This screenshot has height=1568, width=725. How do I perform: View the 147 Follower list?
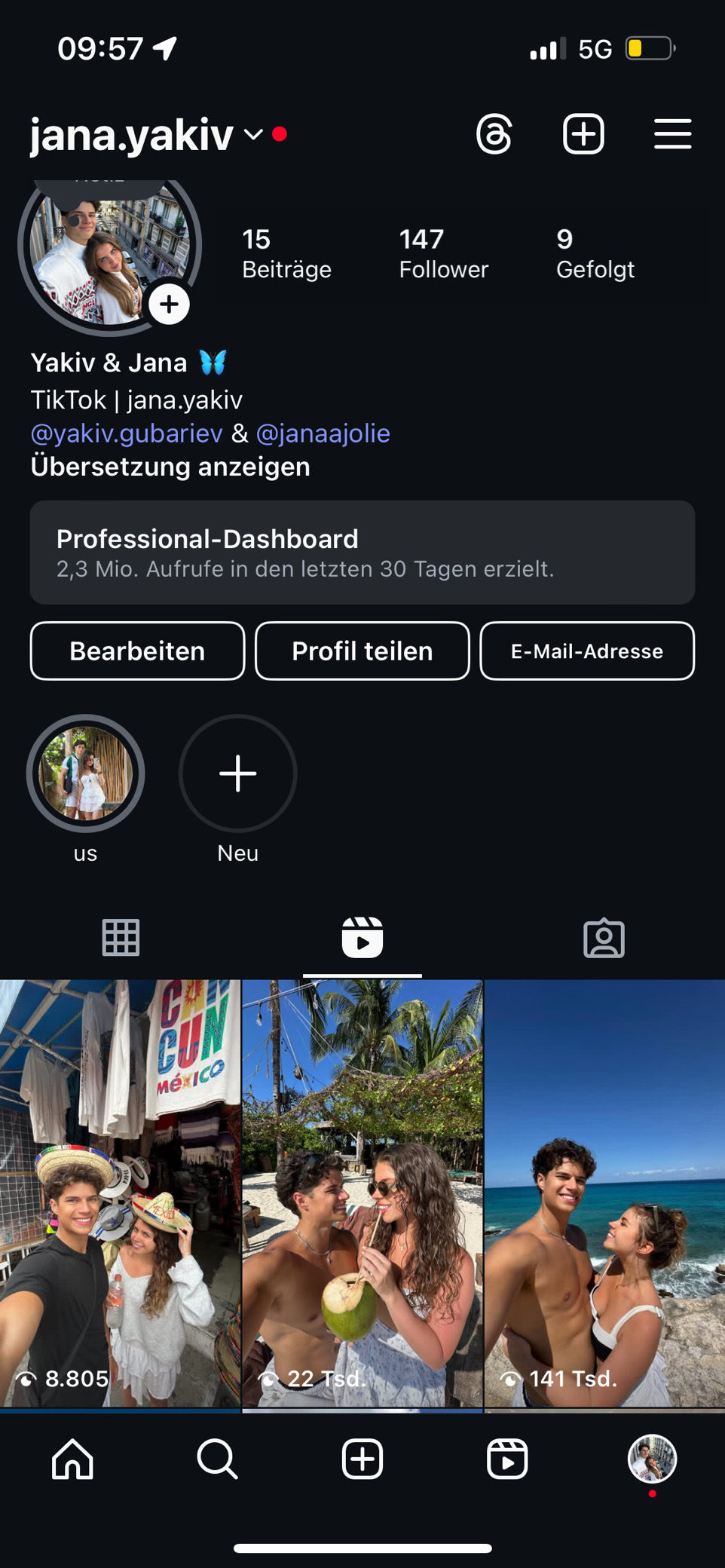click(x=443, y=253)
